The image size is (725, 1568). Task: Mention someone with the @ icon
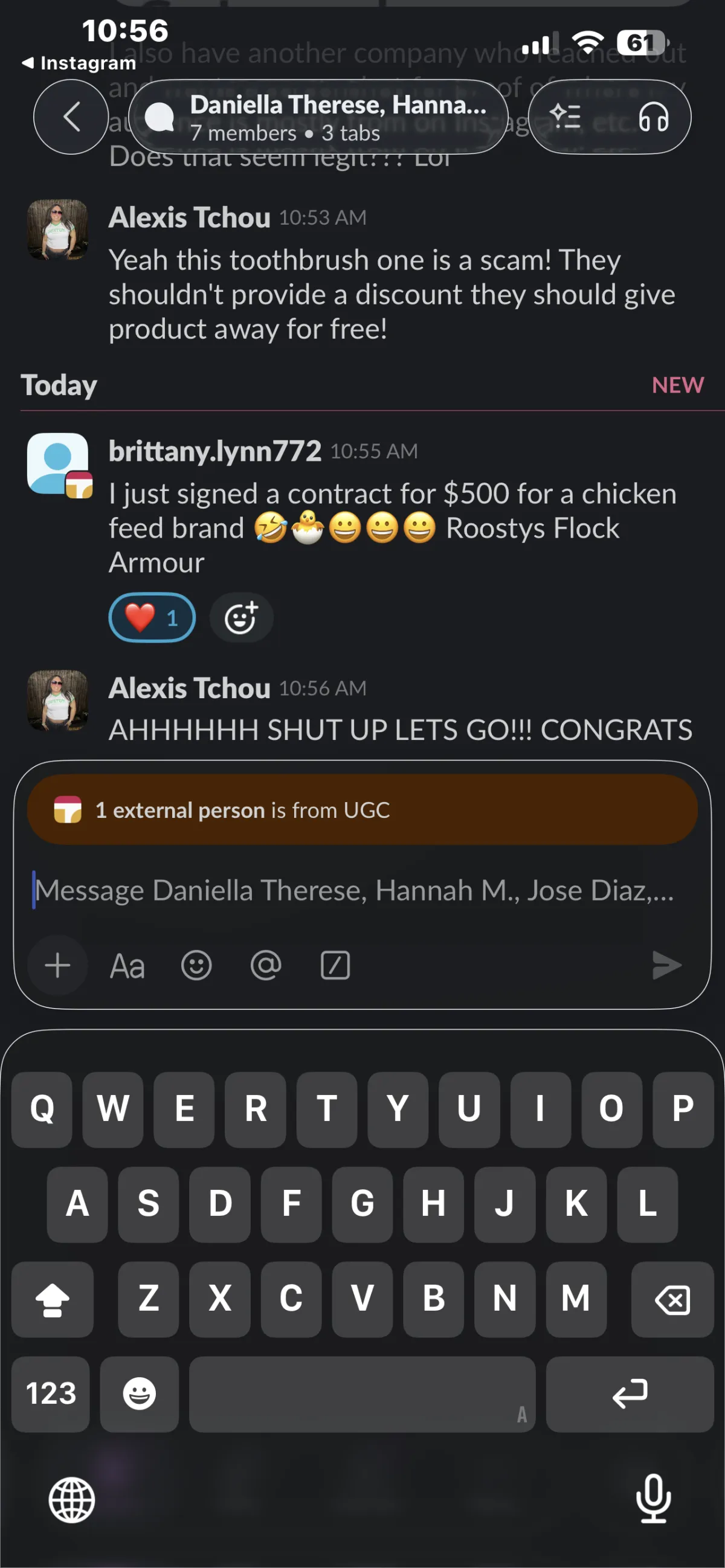pyautogui.click(x=266, y=965)
